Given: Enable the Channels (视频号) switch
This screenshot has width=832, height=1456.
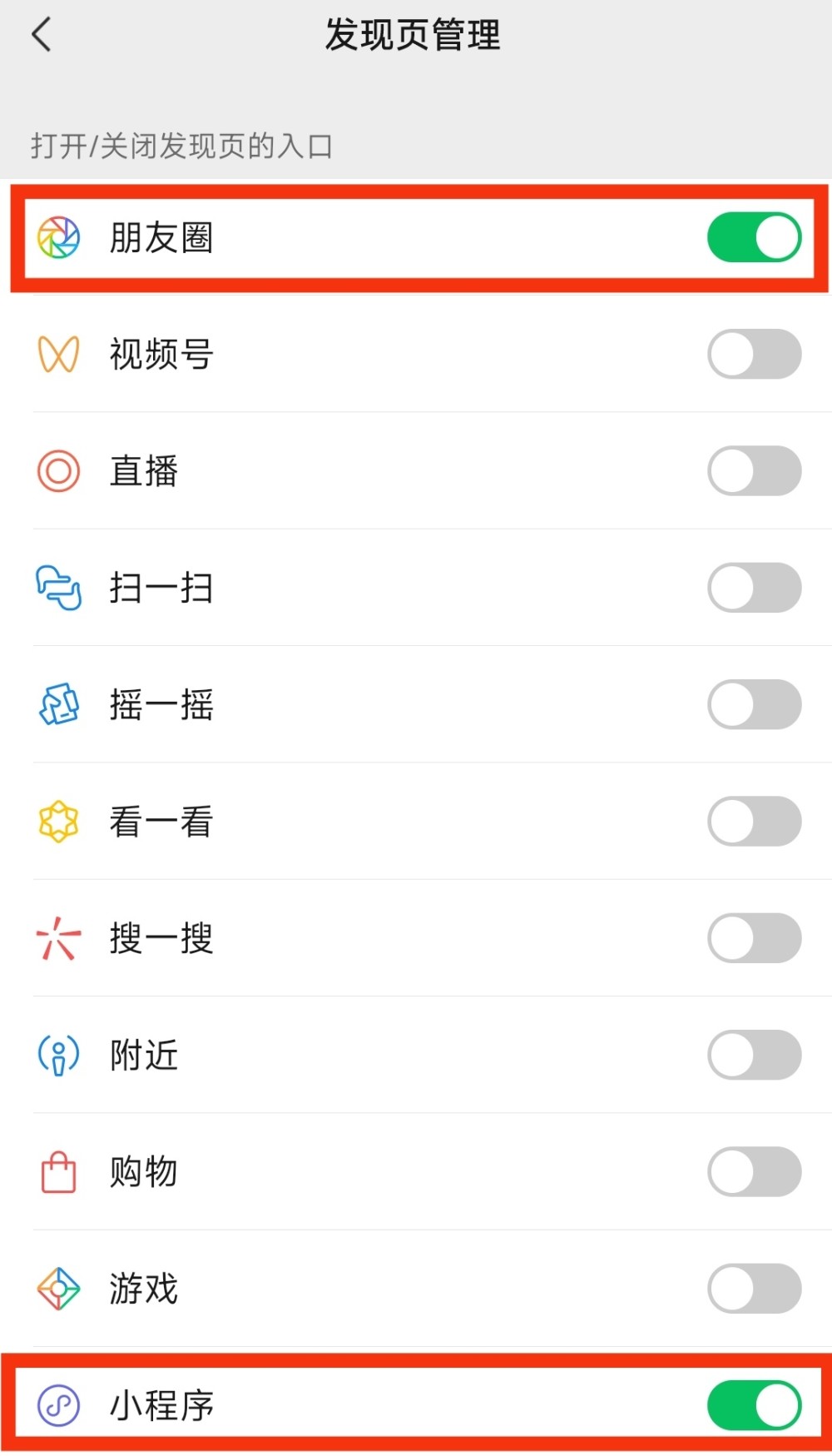Looking at the screenshot, I should [753, 354].
